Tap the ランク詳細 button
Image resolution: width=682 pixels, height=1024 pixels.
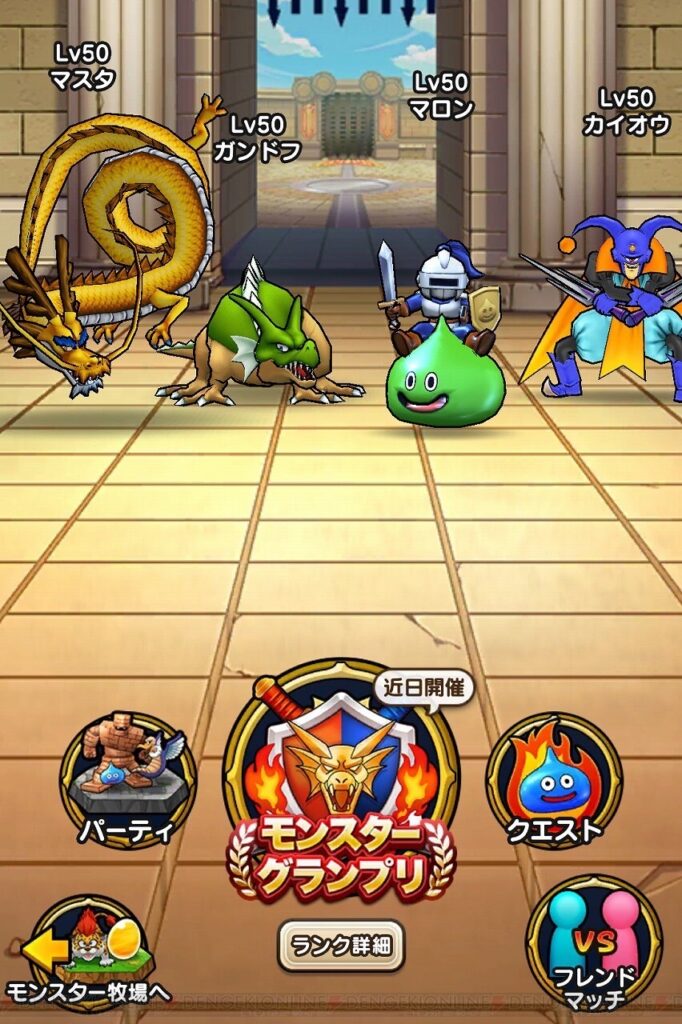pyautogui.click(x=340, y=945)
